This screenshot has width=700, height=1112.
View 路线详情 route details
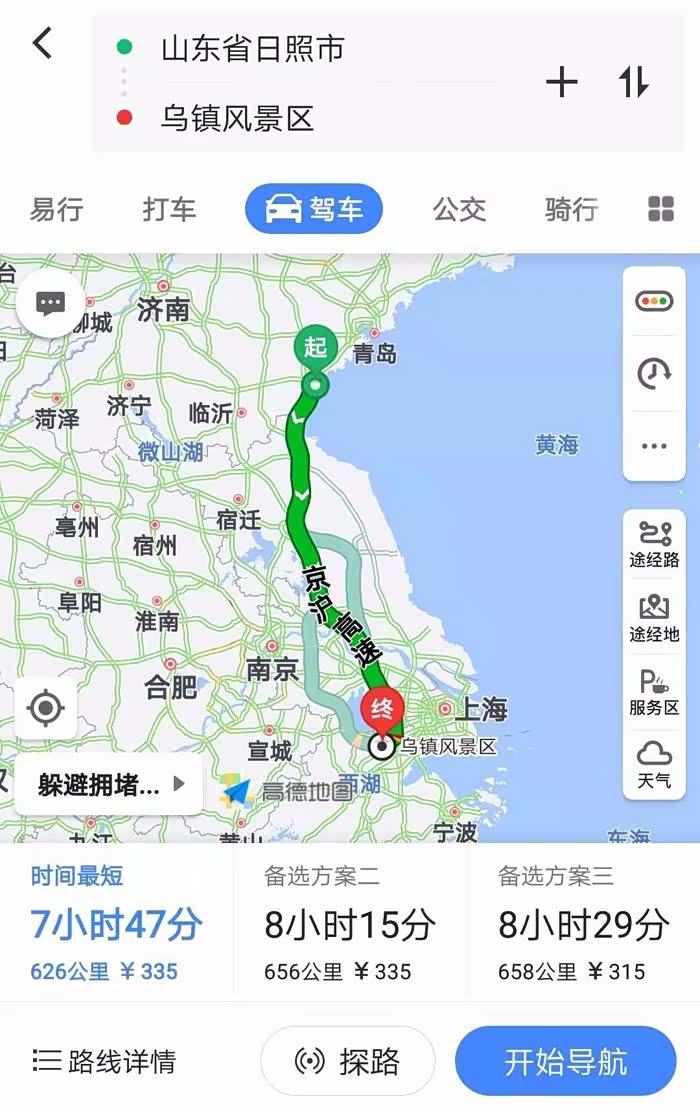104,1061
